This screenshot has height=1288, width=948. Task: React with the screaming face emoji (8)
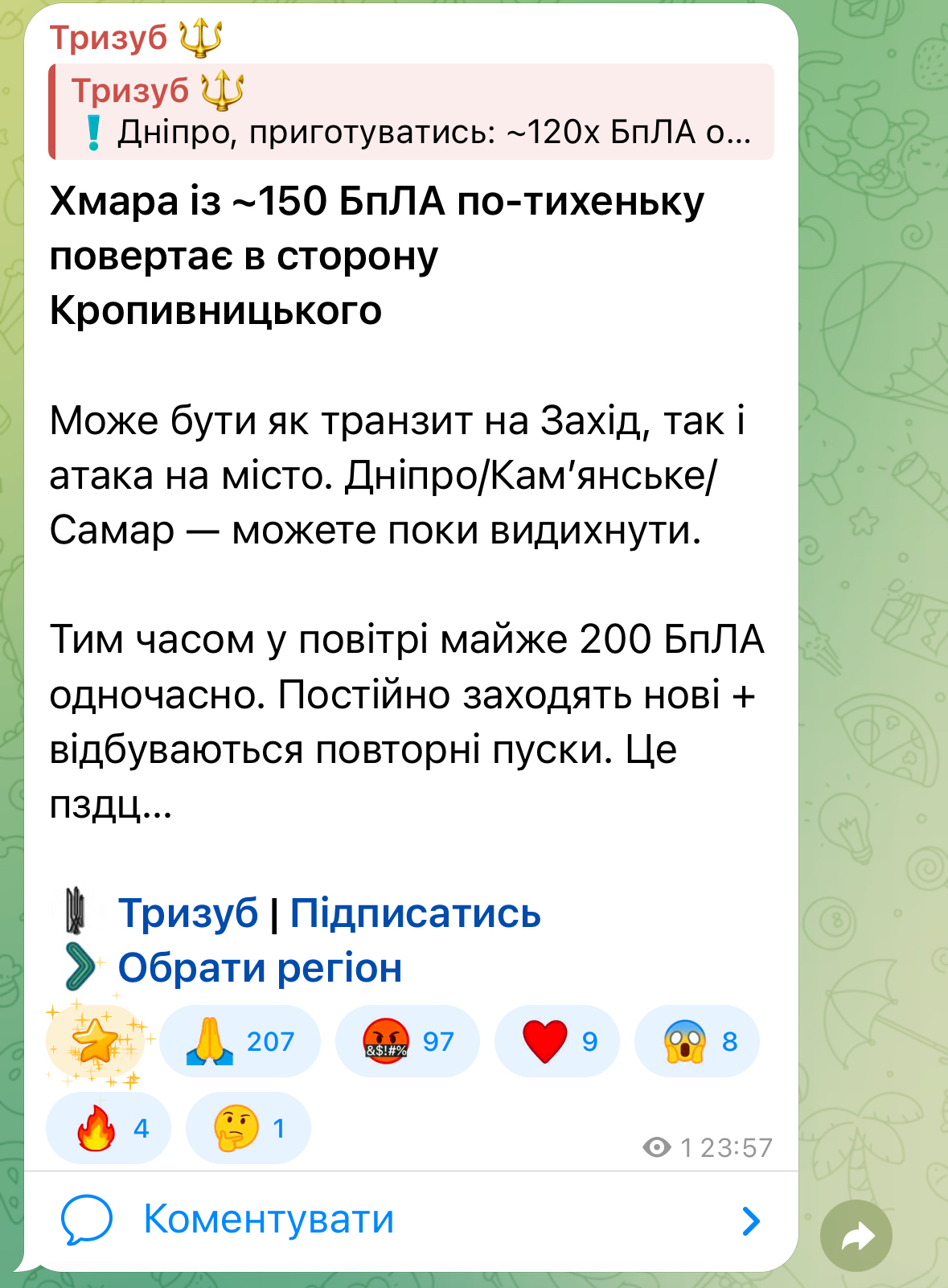point(696,1041)
